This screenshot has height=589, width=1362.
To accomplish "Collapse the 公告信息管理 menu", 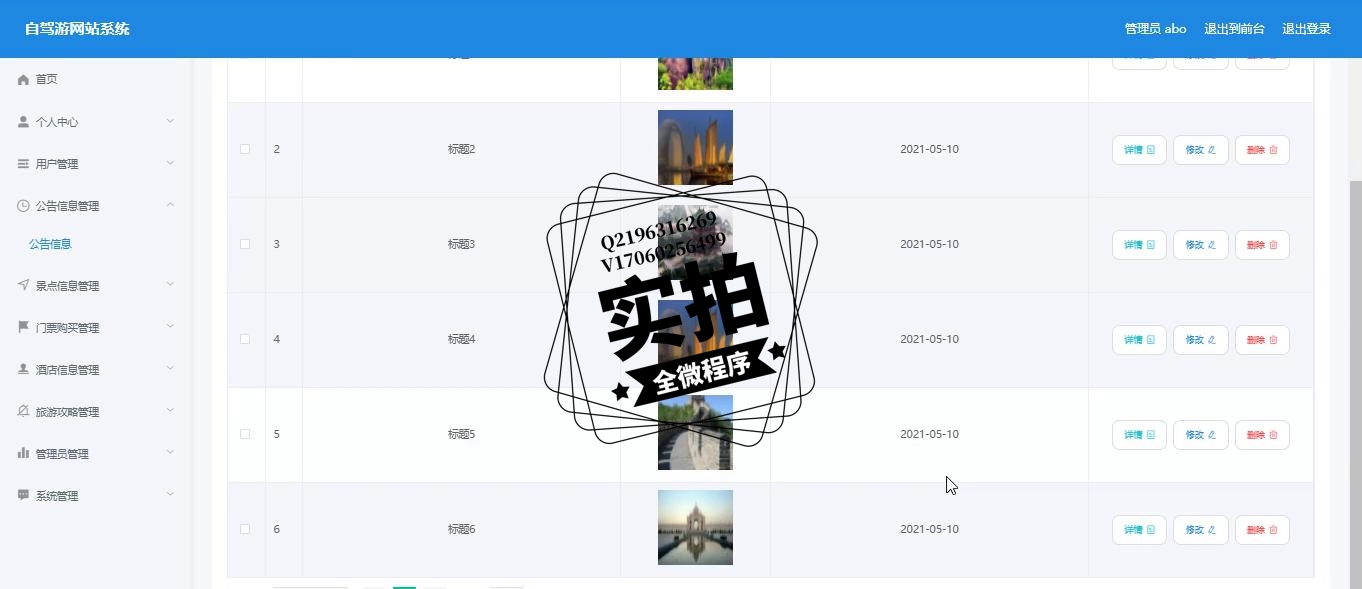I will point(67,206).
